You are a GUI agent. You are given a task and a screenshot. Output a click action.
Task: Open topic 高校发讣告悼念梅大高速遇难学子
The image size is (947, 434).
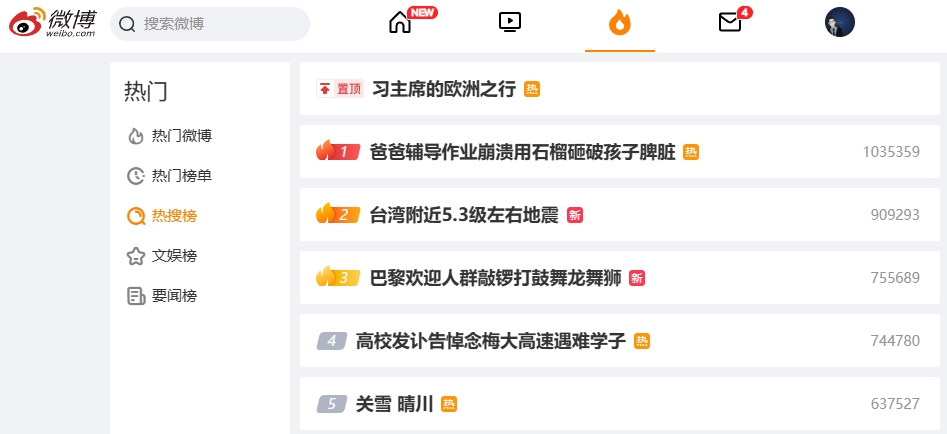[490, 341]
